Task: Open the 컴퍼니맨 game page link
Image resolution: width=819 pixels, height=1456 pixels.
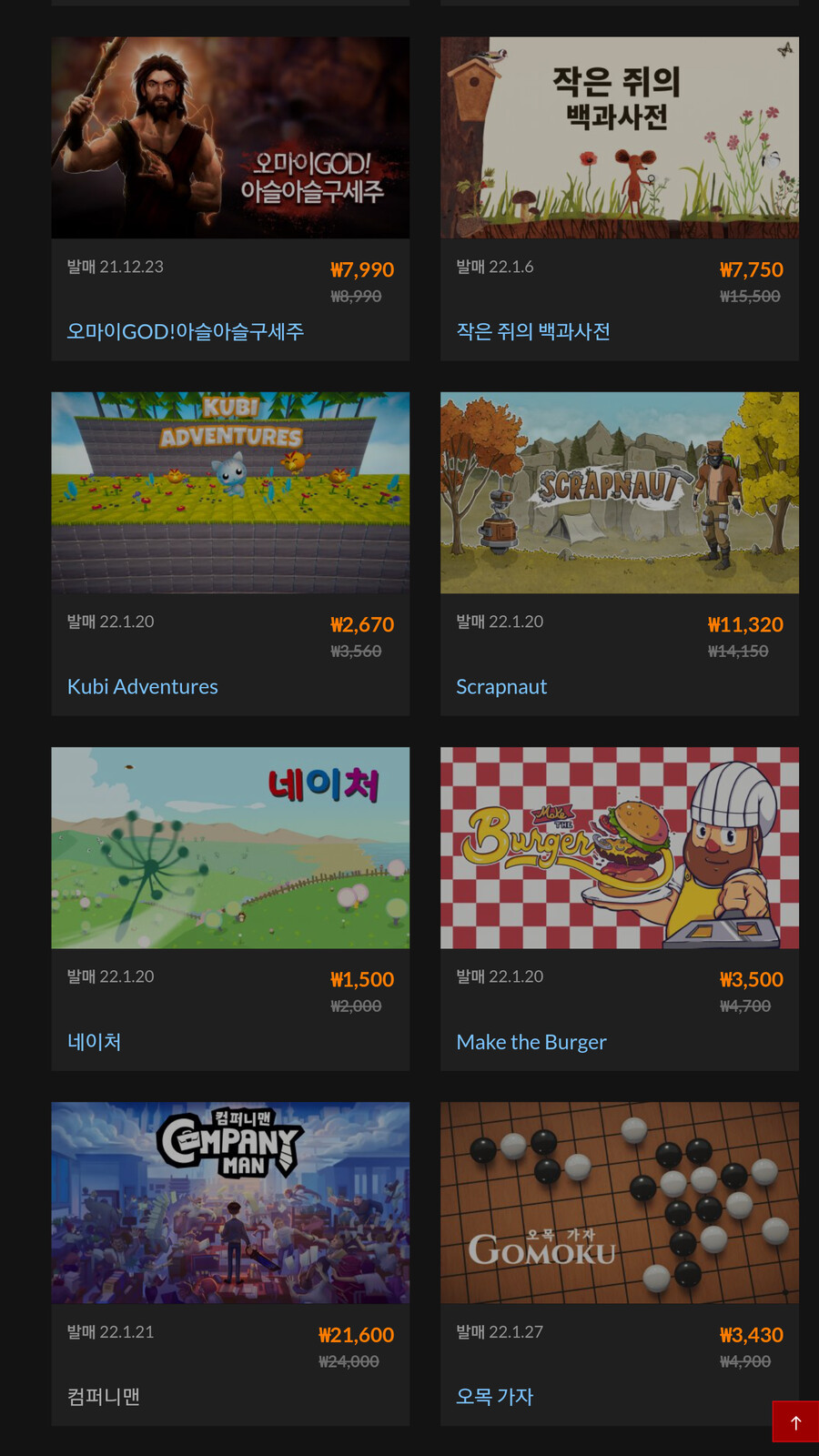Action: 102,1396
